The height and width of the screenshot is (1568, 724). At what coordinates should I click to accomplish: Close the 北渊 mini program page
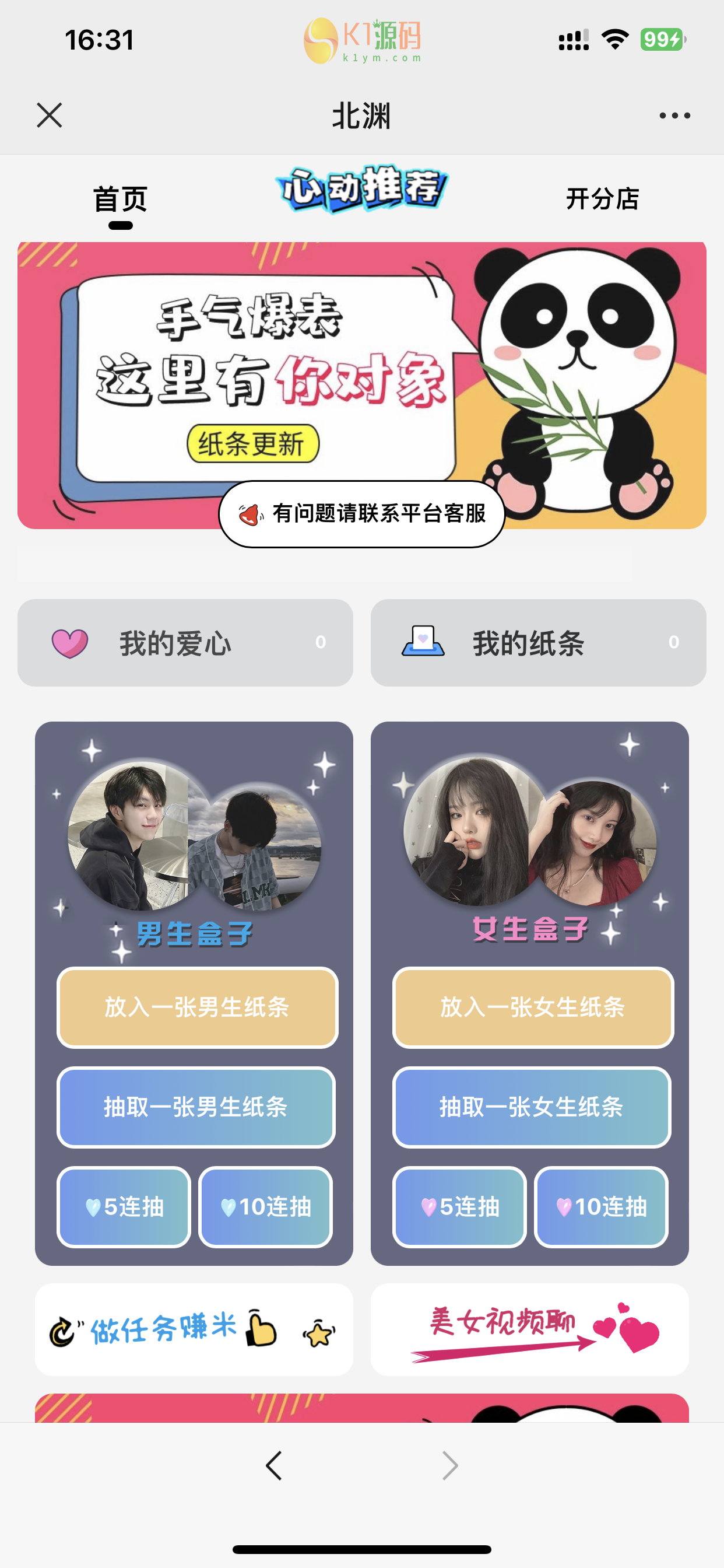(x=50, y=115)
